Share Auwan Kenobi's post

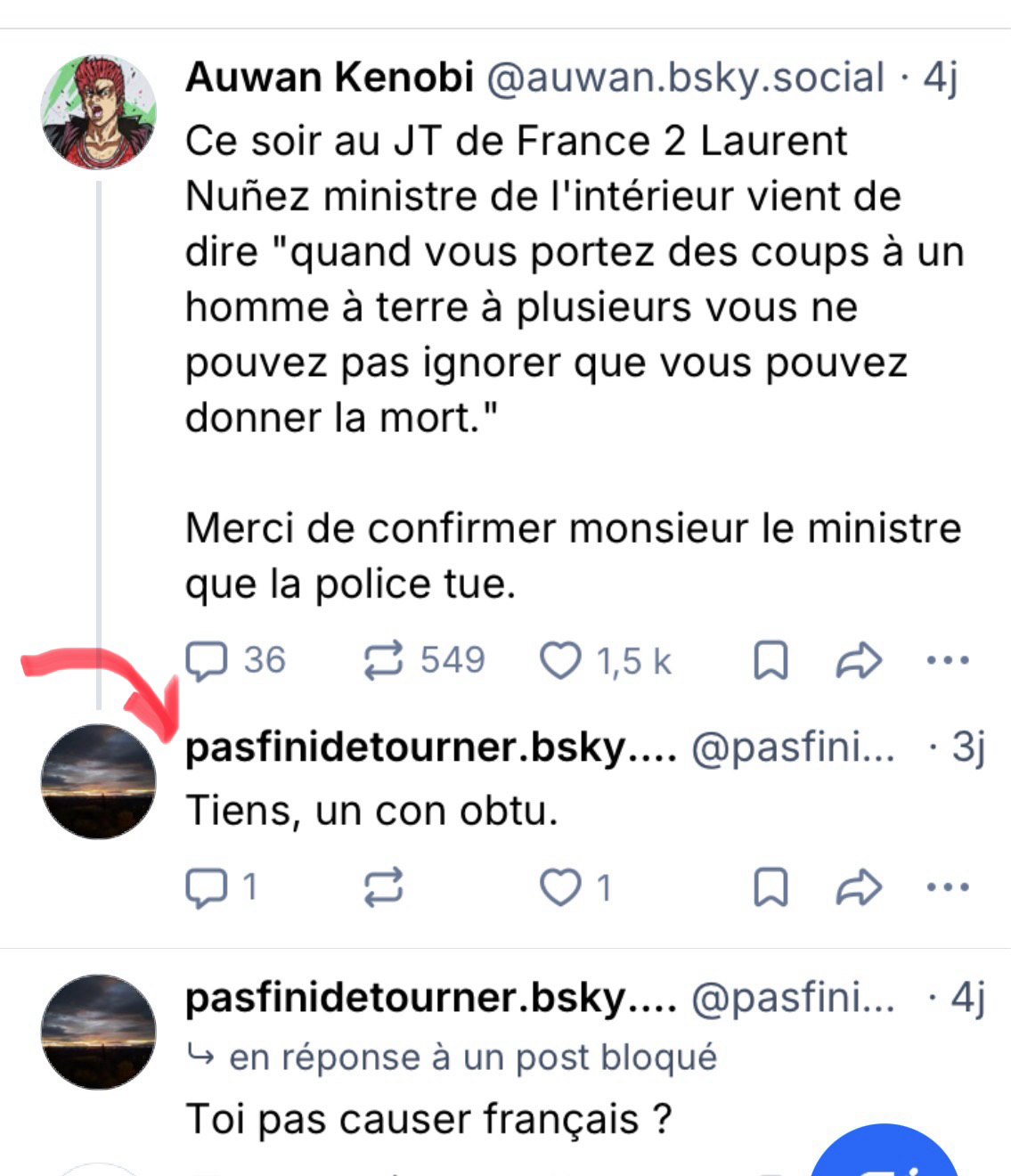coord(859,661)
